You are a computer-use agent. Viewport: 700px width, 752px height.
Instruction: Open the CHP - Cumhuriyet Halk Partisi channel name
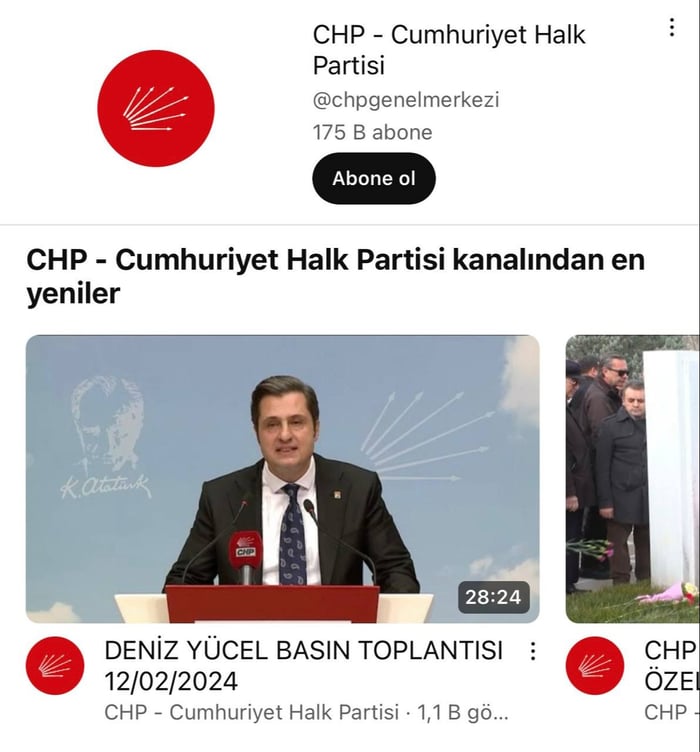click(x=449, y=49)
